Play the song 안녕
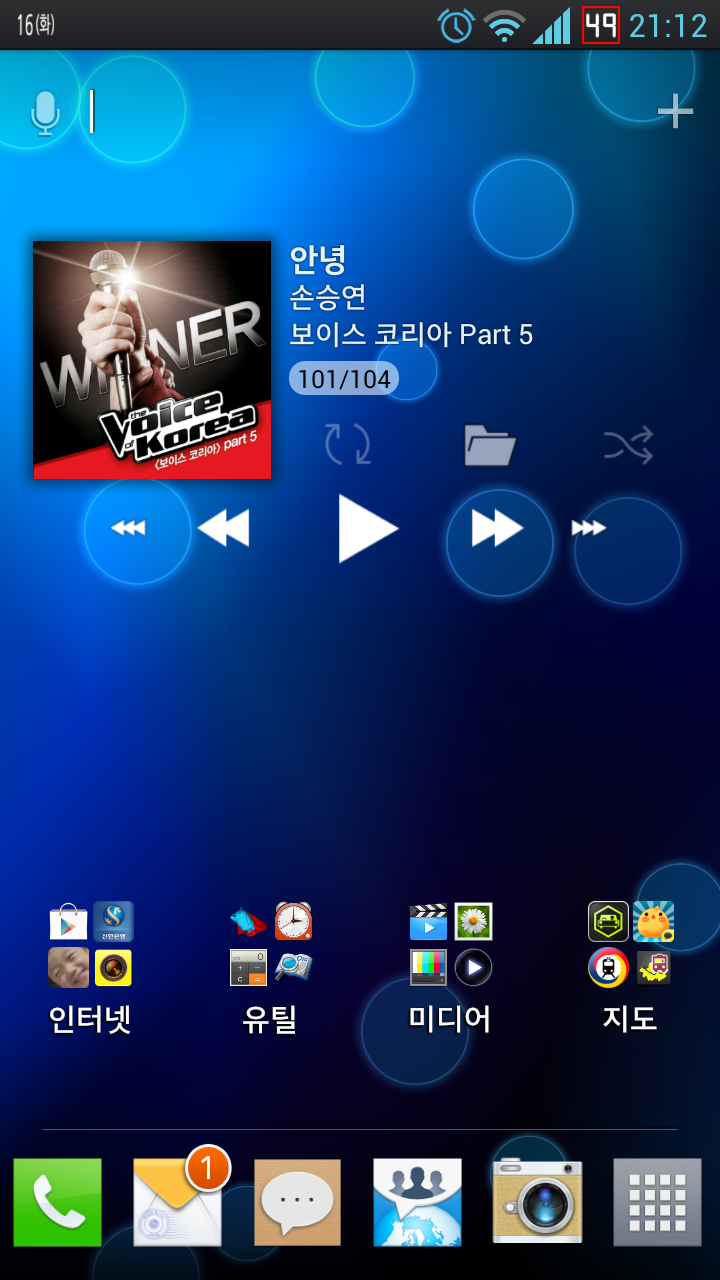Viewport: 720px width, 1280px height. click(367, 528)
